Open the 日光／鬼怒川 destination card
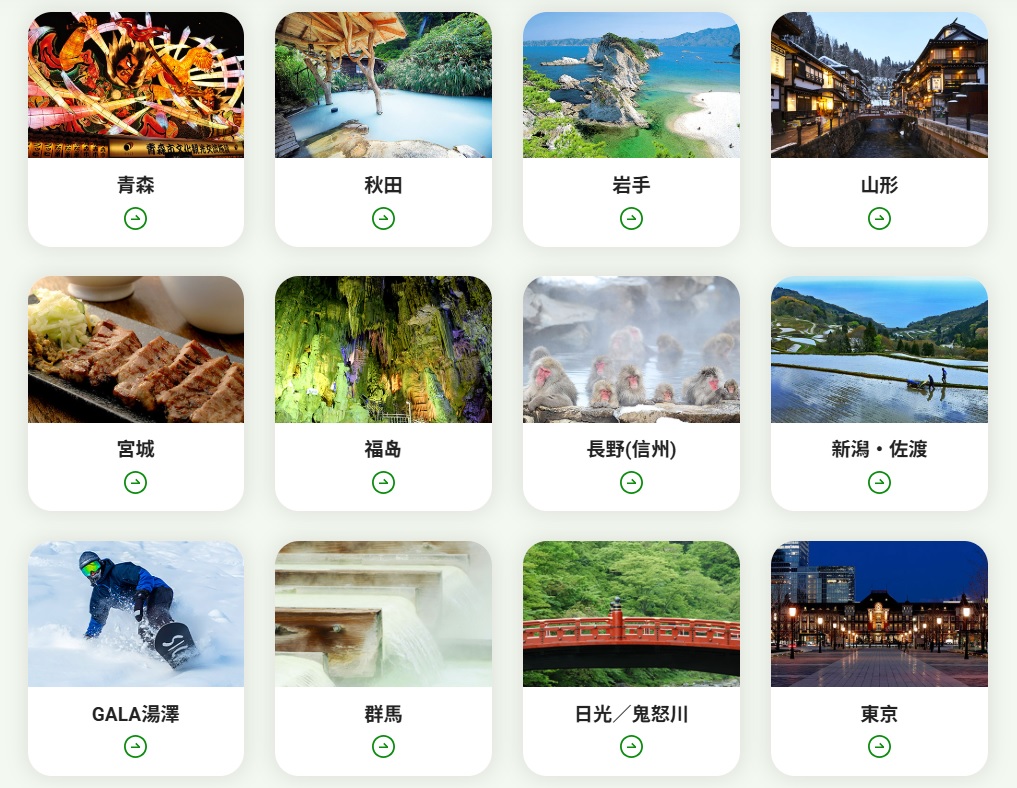 pos(631,658)
